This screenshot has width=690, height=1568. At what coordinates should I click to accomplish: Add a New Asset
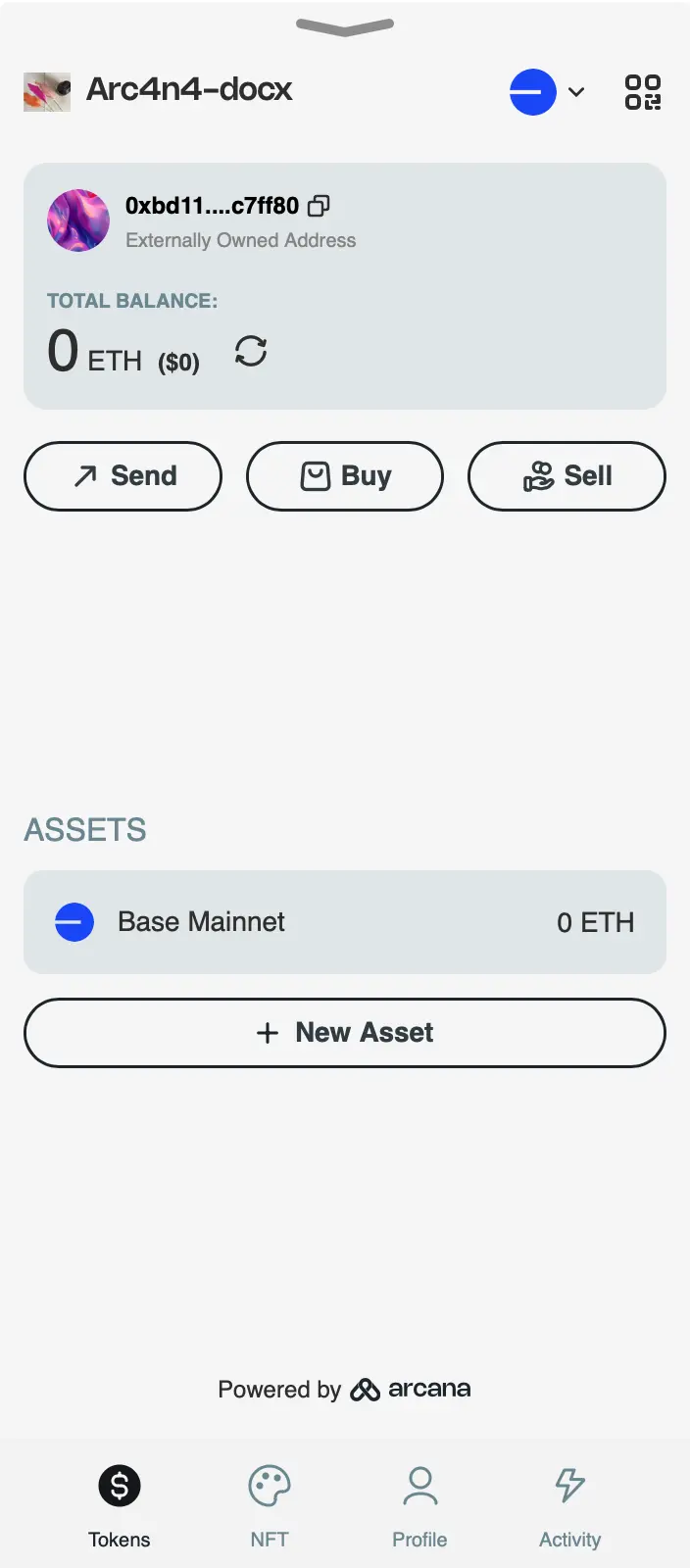point(345,1033)
